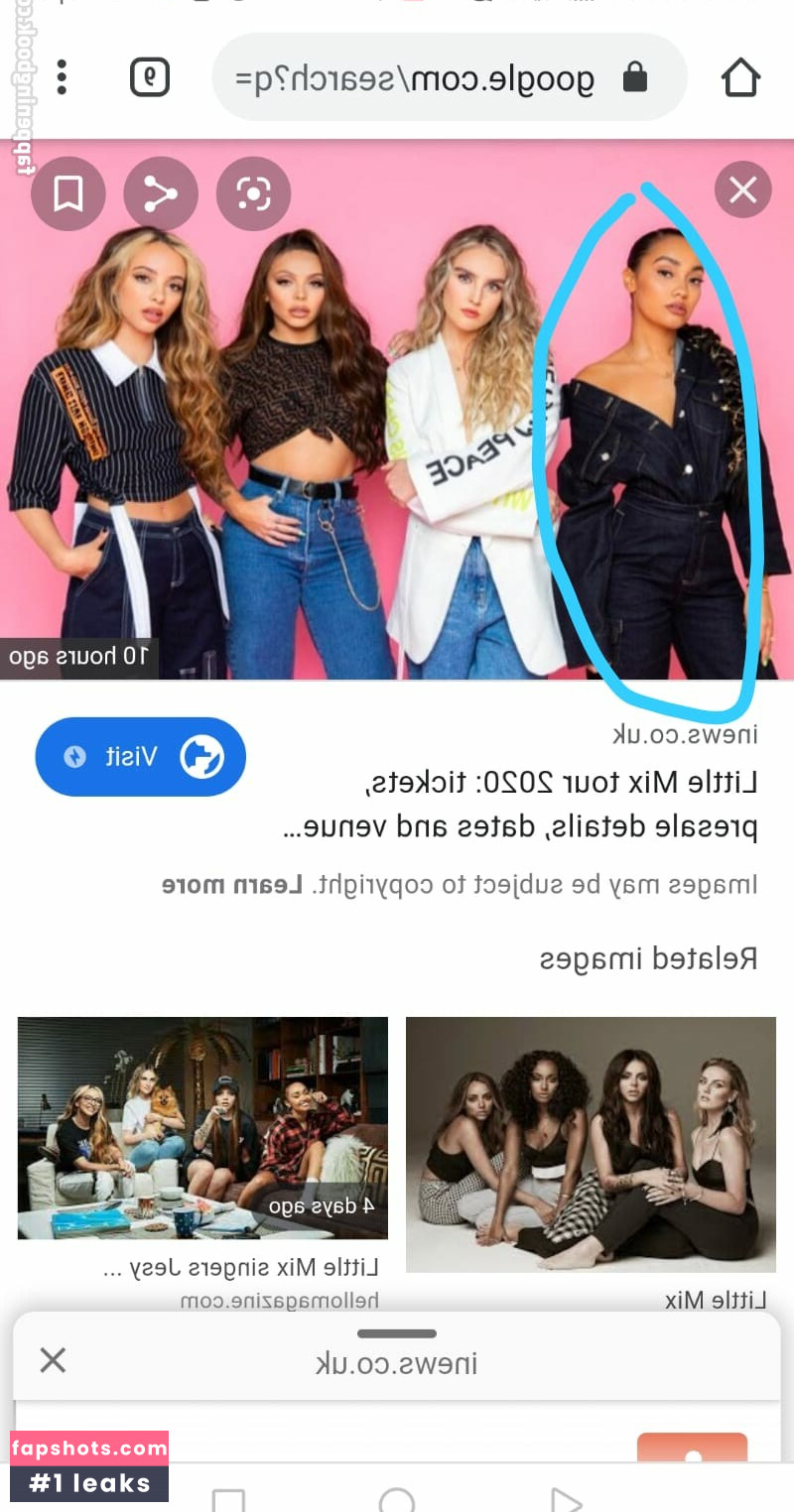
Task: Open the hellomagazine.com related image
Action: click(x=202, y=1127)
